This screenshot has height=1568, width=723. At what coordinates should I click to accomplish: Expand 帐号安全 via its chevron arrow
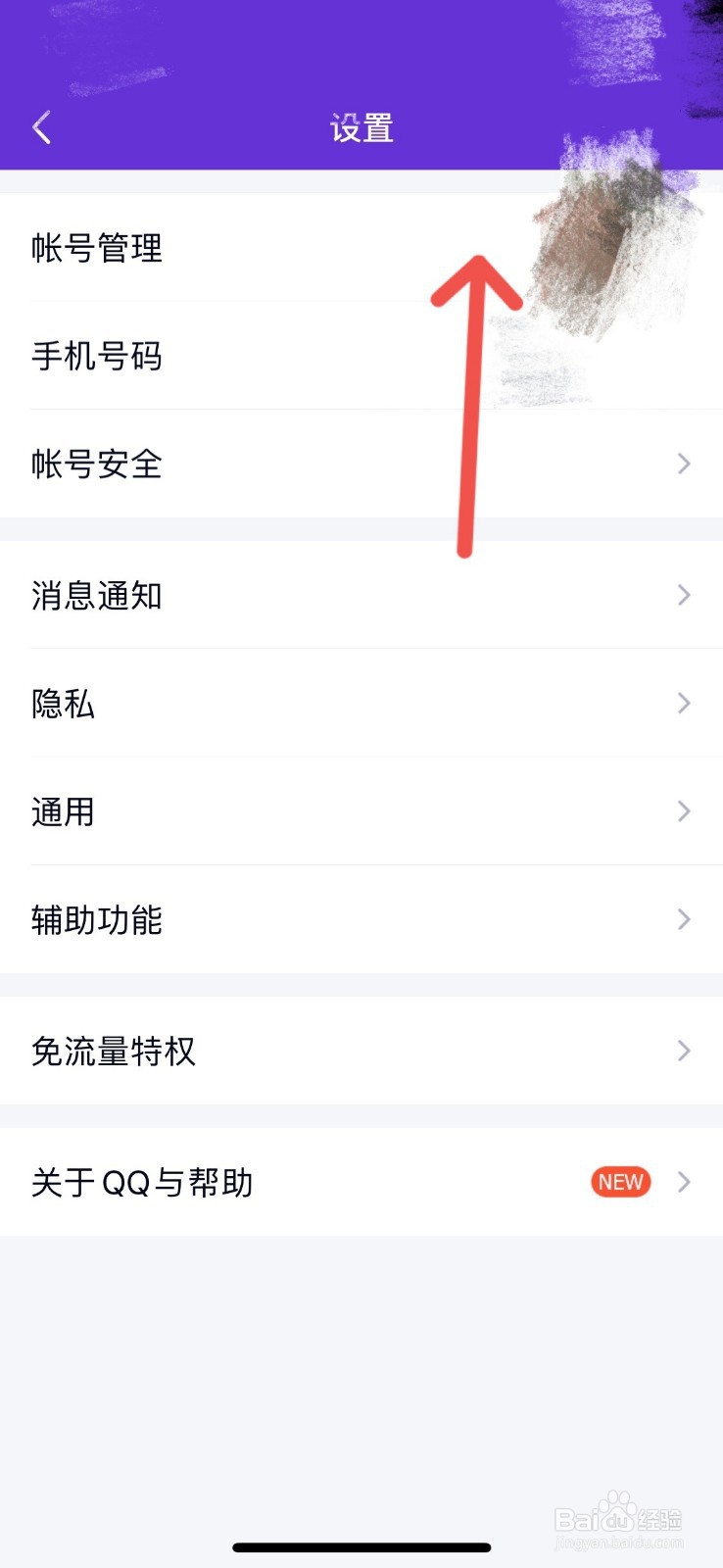684,464
